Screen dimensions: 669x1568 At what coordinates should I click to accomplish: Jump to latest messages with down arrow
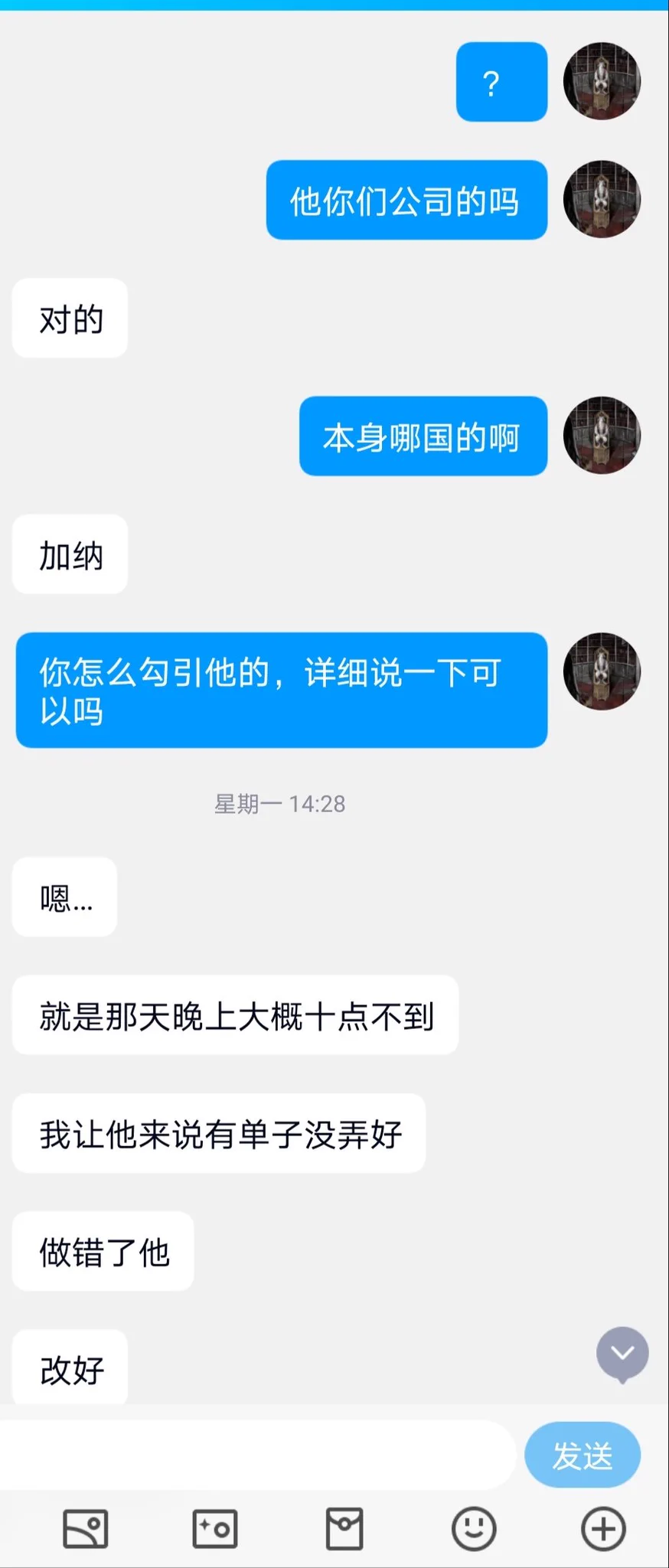point(622,1353)
